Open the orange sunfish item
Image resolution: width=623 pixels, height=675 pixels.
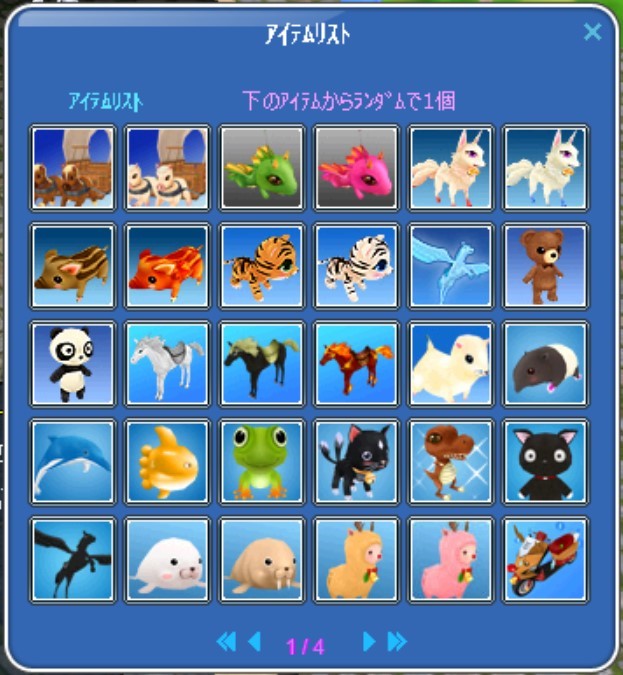pyautogui.click(x=167, y=461)
